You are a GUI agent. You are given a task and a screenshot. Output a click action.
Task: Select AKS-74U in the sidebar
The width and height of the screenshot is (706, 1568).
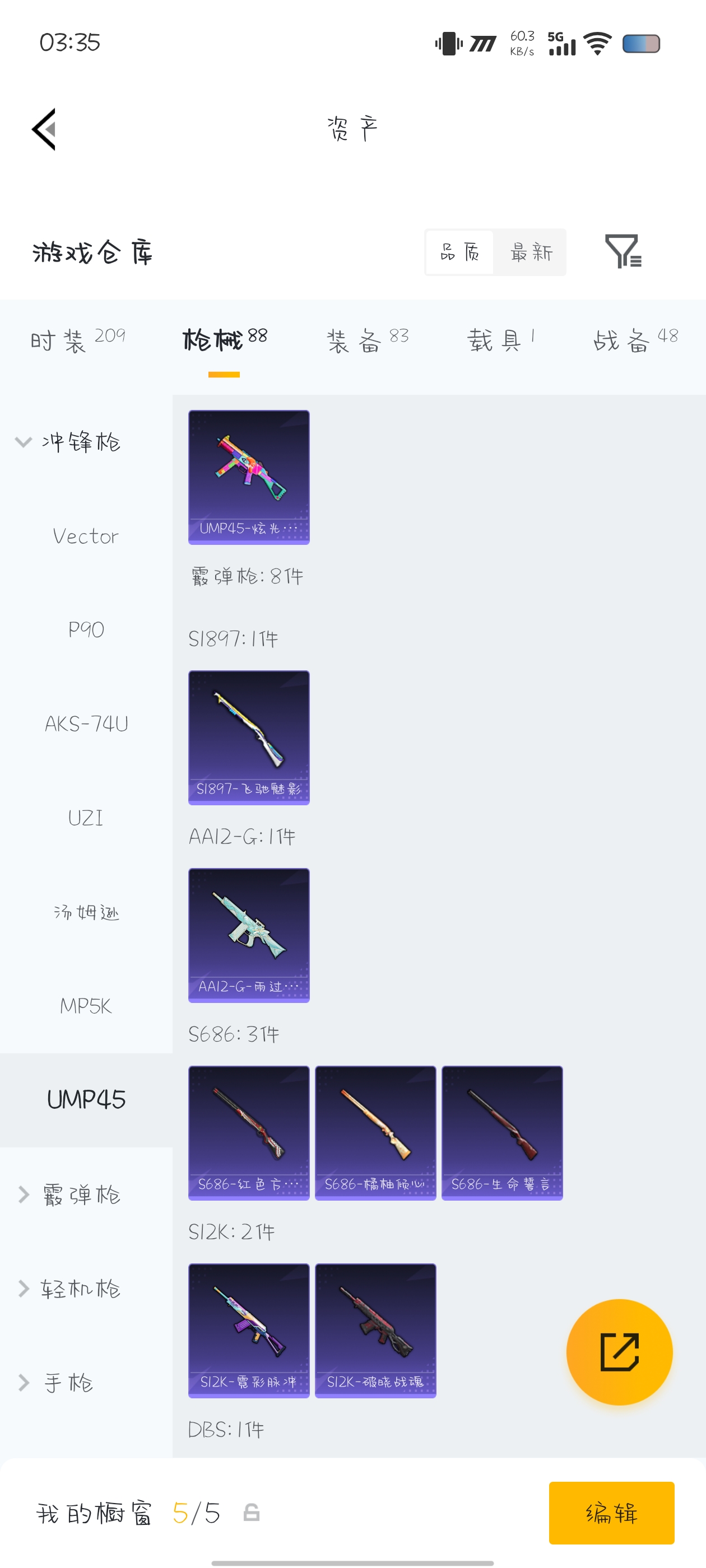[x=86, y=724]
